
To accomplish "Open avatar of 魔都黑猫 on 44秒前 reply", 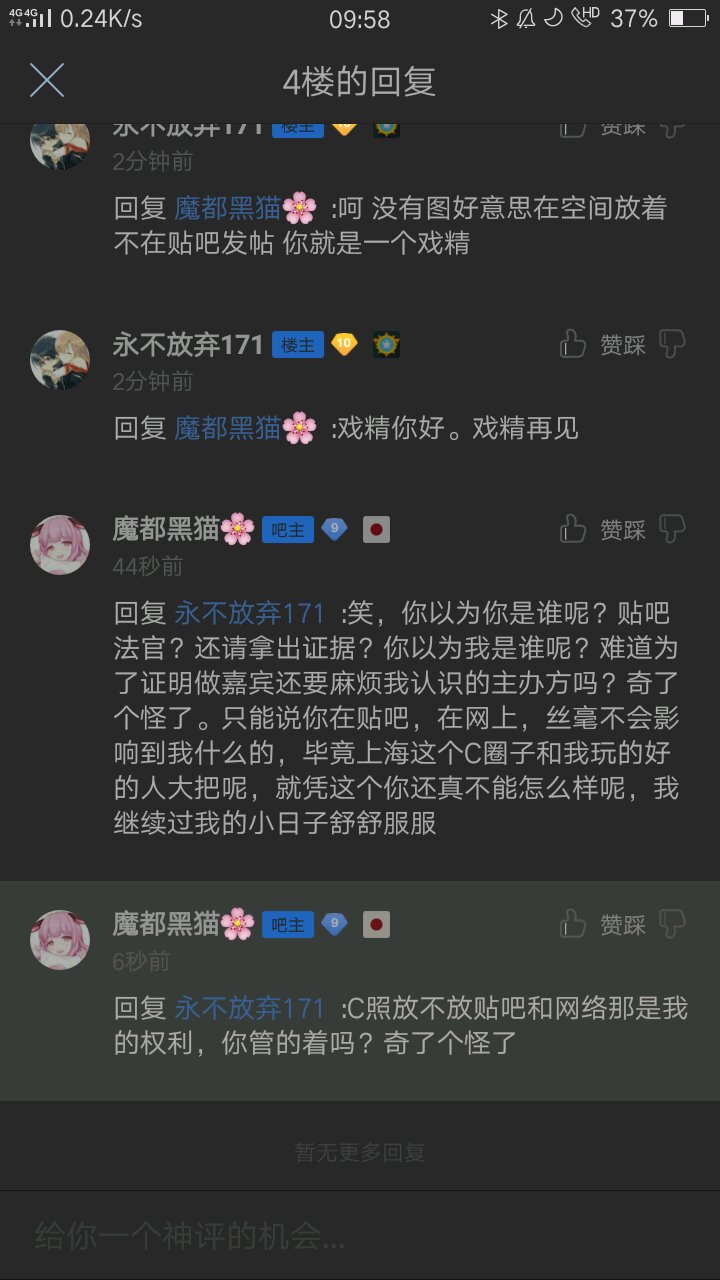I will tap(60, 545).
